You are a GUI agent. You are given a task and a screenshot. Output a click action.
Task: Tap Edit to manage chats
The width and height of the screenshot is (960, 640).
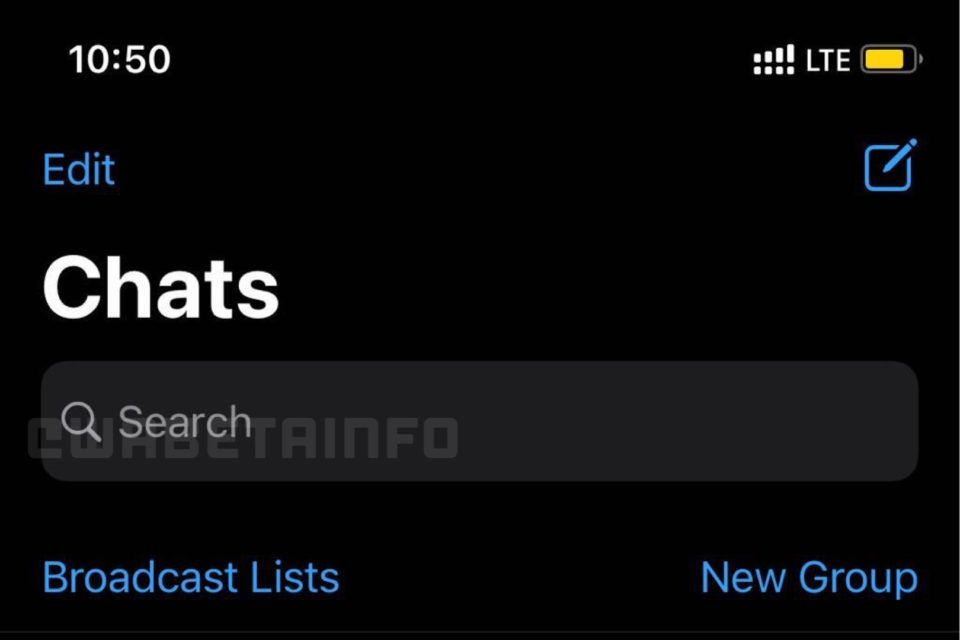click(x=79, y=170)
